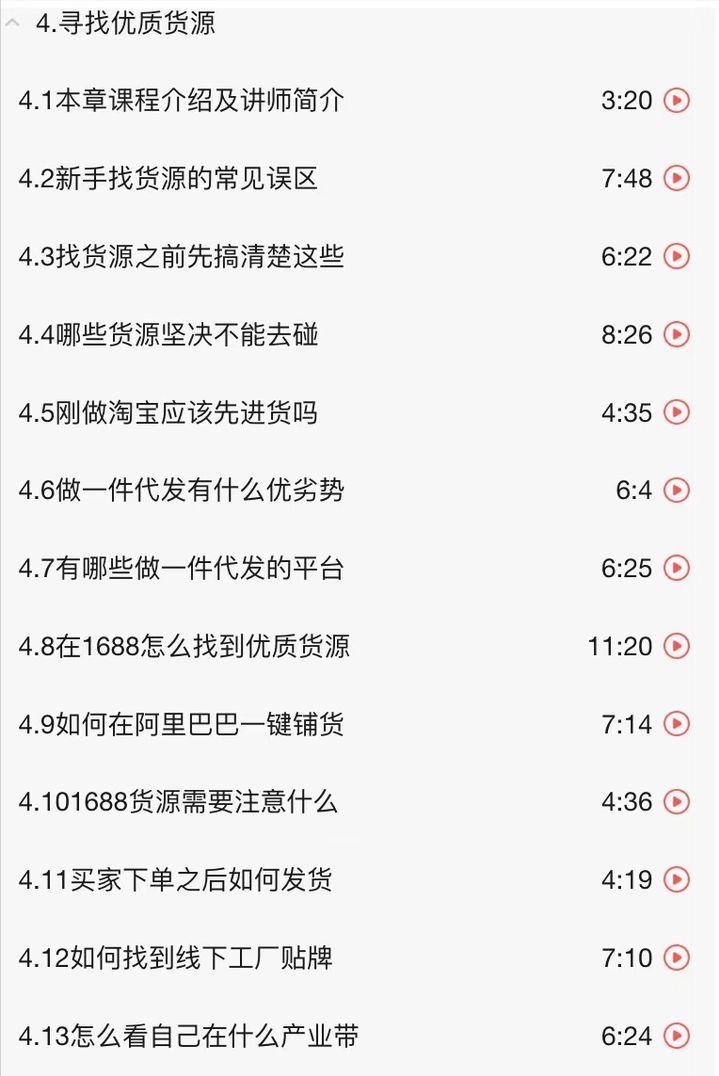Open lesson 4.11买家下单之后如何发货
Screen dimensions: 719x1076
[x=176, y=880]
